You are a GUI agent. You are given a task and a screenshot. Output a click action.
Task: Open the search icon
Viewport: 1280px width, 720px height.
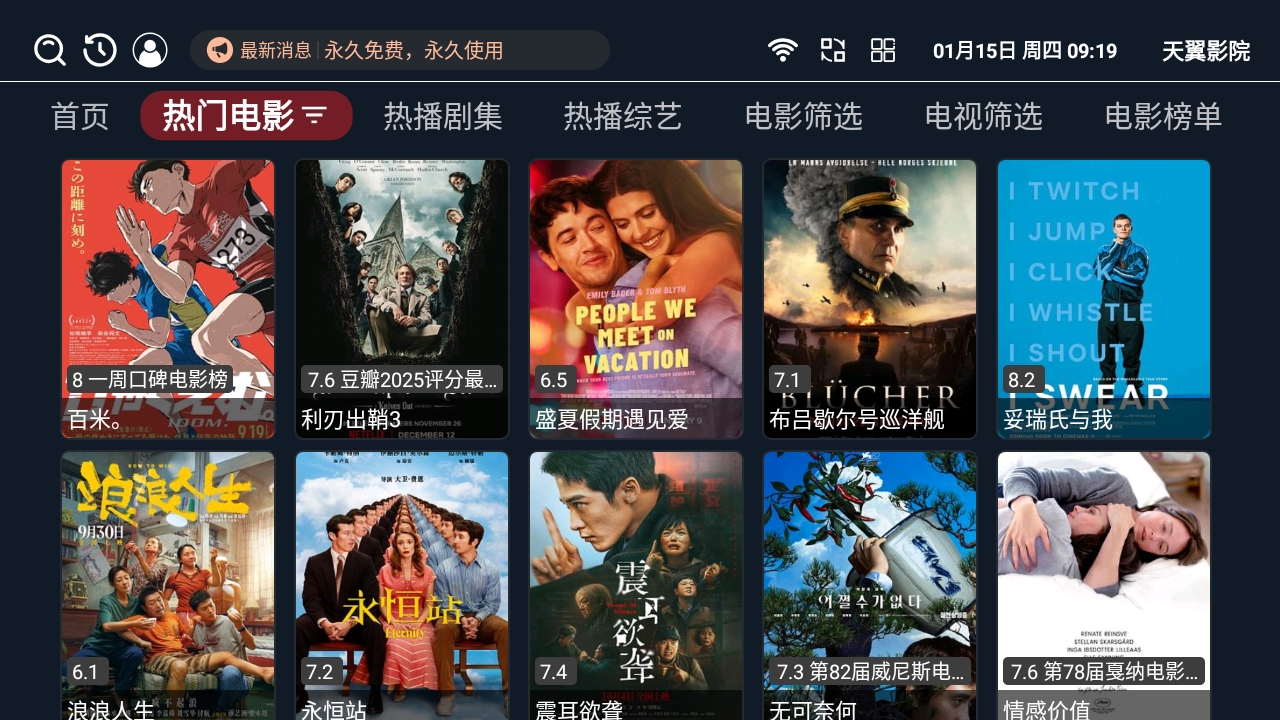(x=50, y=50)
